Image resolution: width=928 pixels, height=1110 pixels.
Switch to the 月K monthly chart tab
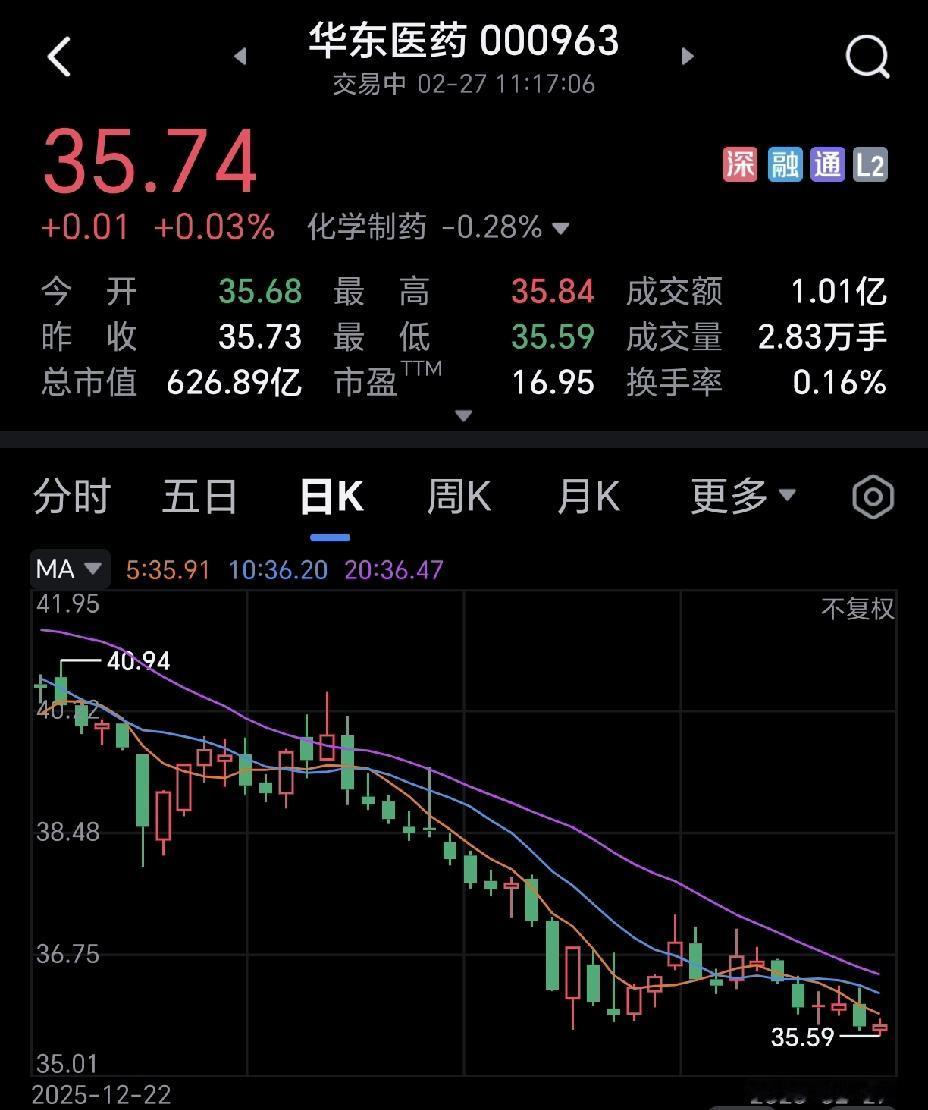pyautogui.click(x=587, y=496)
